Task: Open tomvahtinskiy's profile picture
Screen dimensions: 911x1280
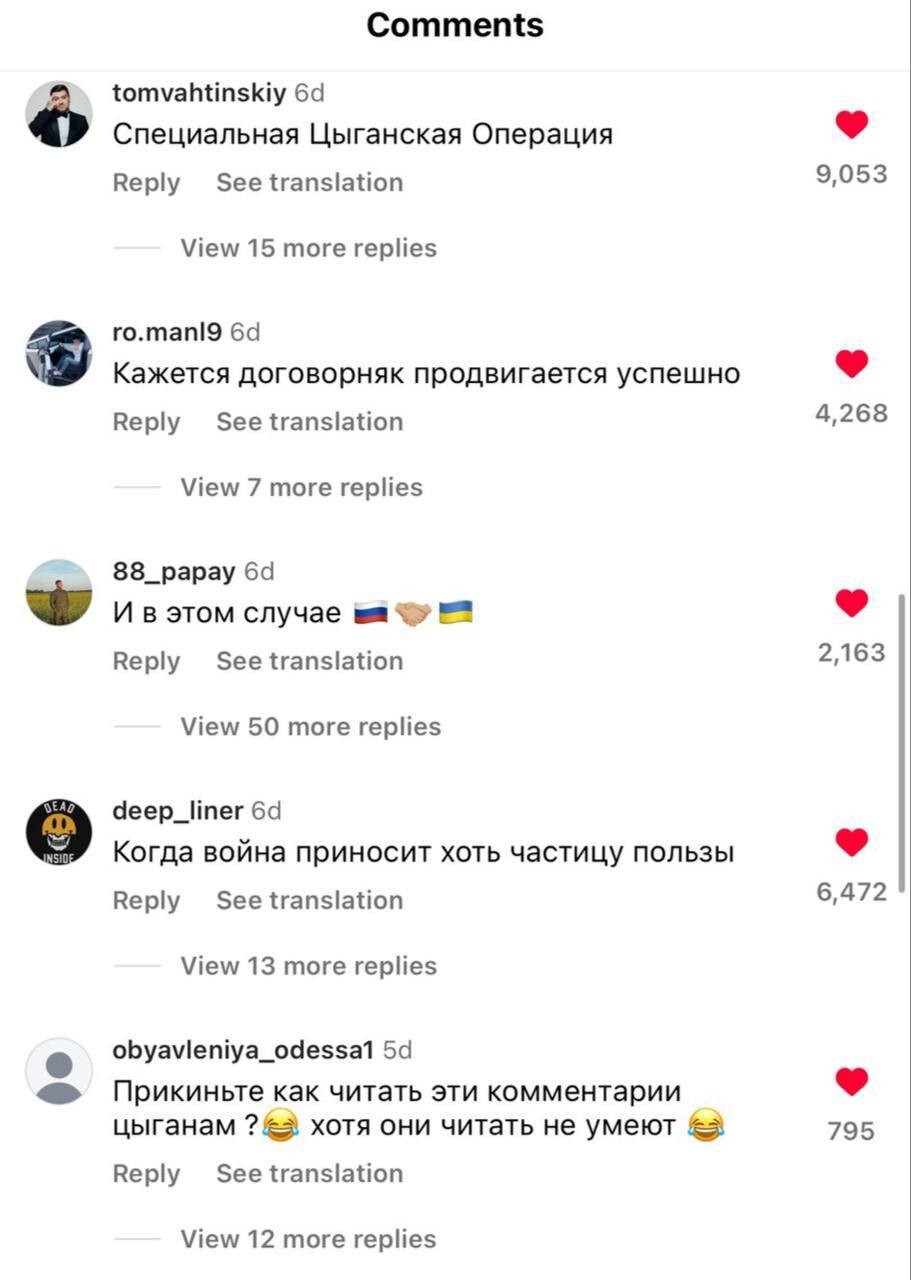Action: click(58, 115)
